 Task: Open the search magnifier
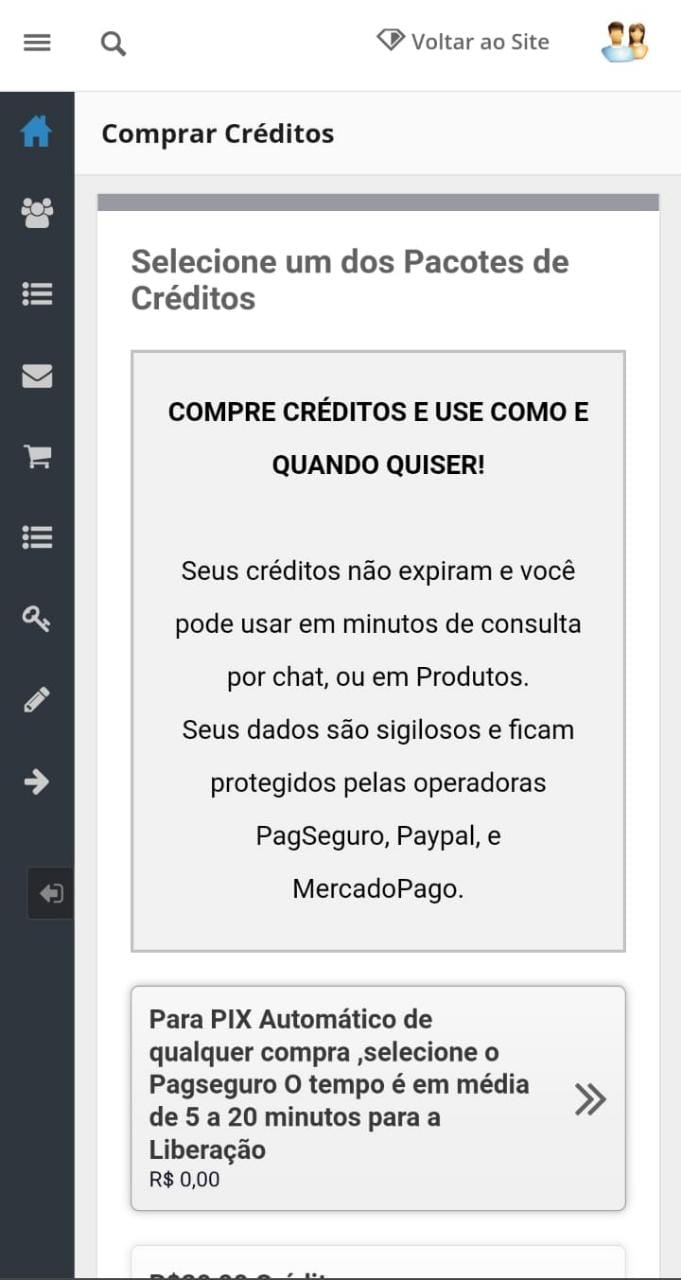point(114,44)
